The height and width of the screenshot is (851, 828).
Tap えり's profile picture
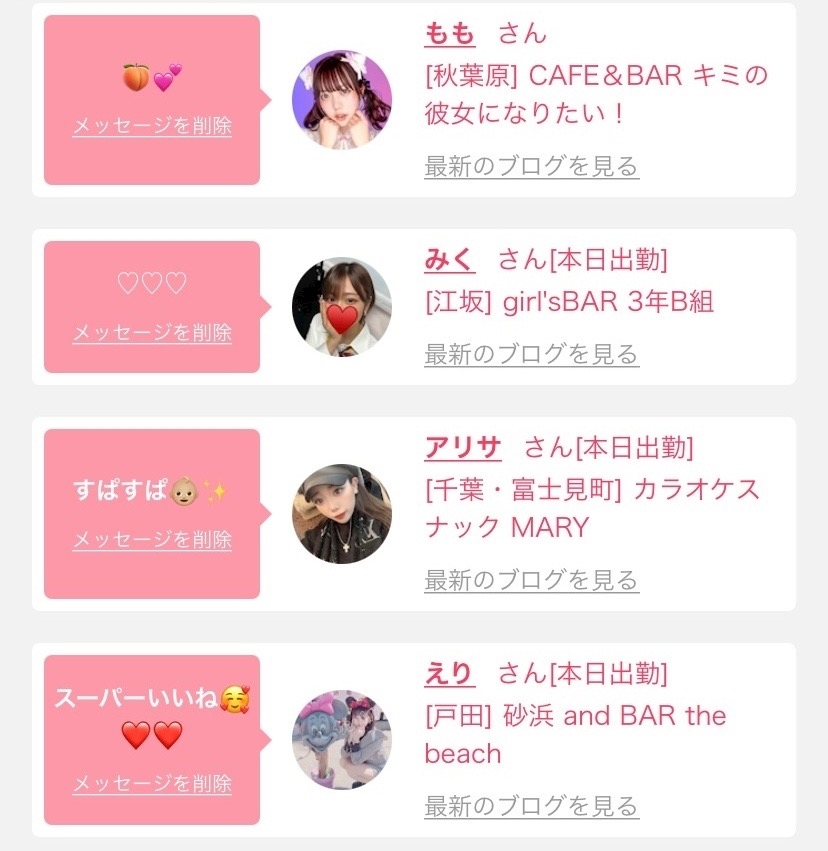click(342, 740)
